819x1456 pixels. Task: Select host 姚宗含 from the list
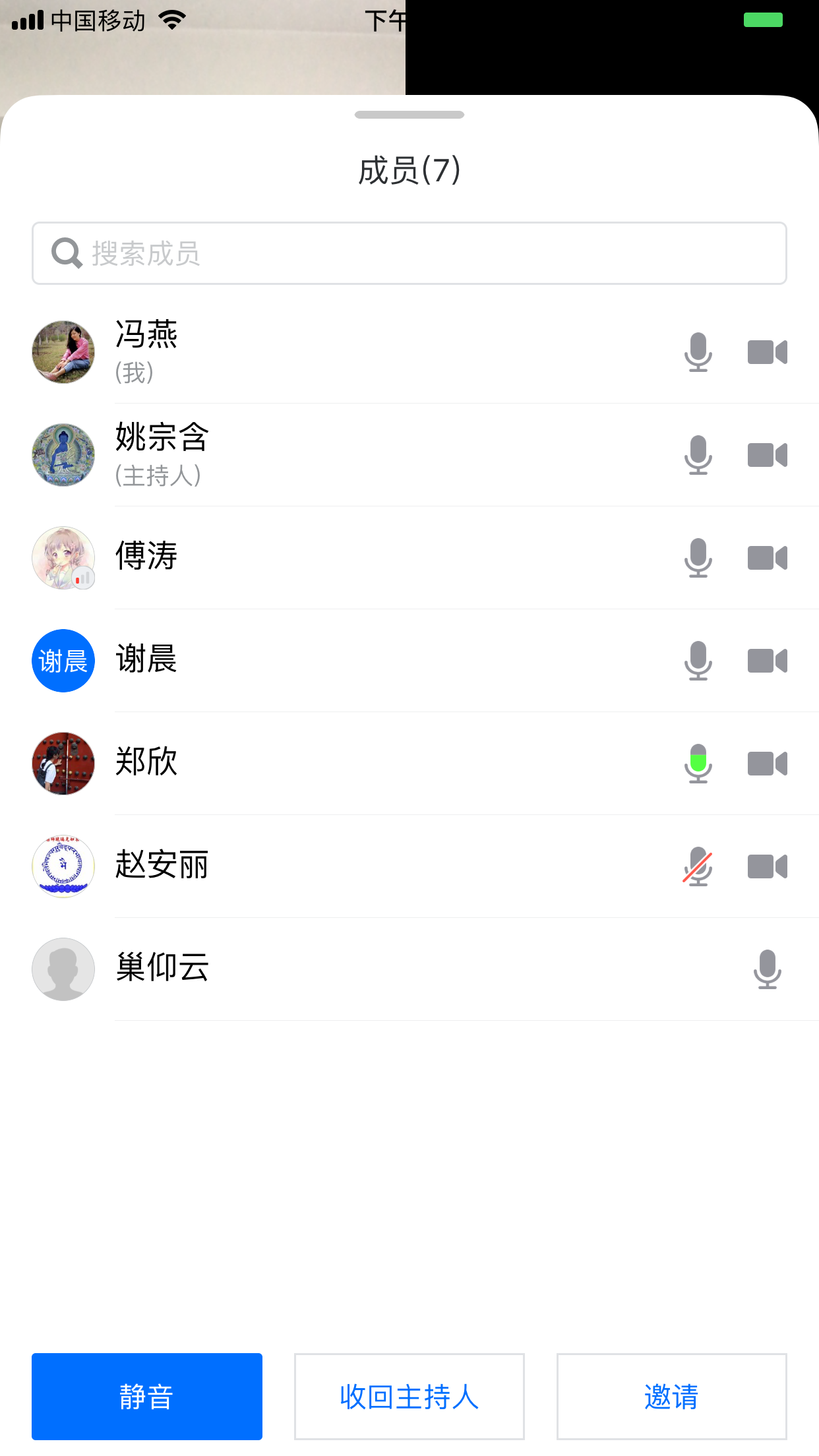pos(264,455)
